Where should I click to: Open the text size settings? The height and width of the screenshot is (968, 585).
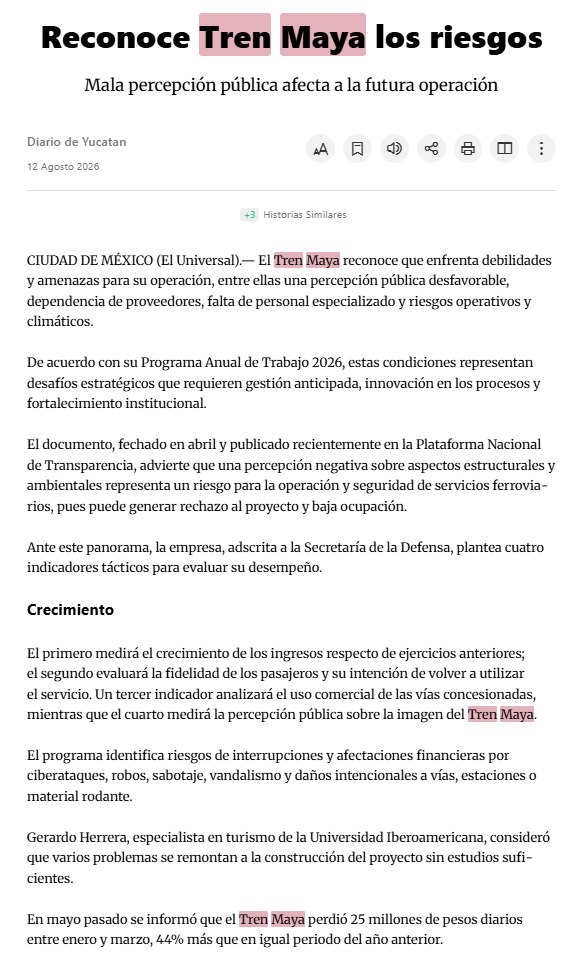[320, 149]
